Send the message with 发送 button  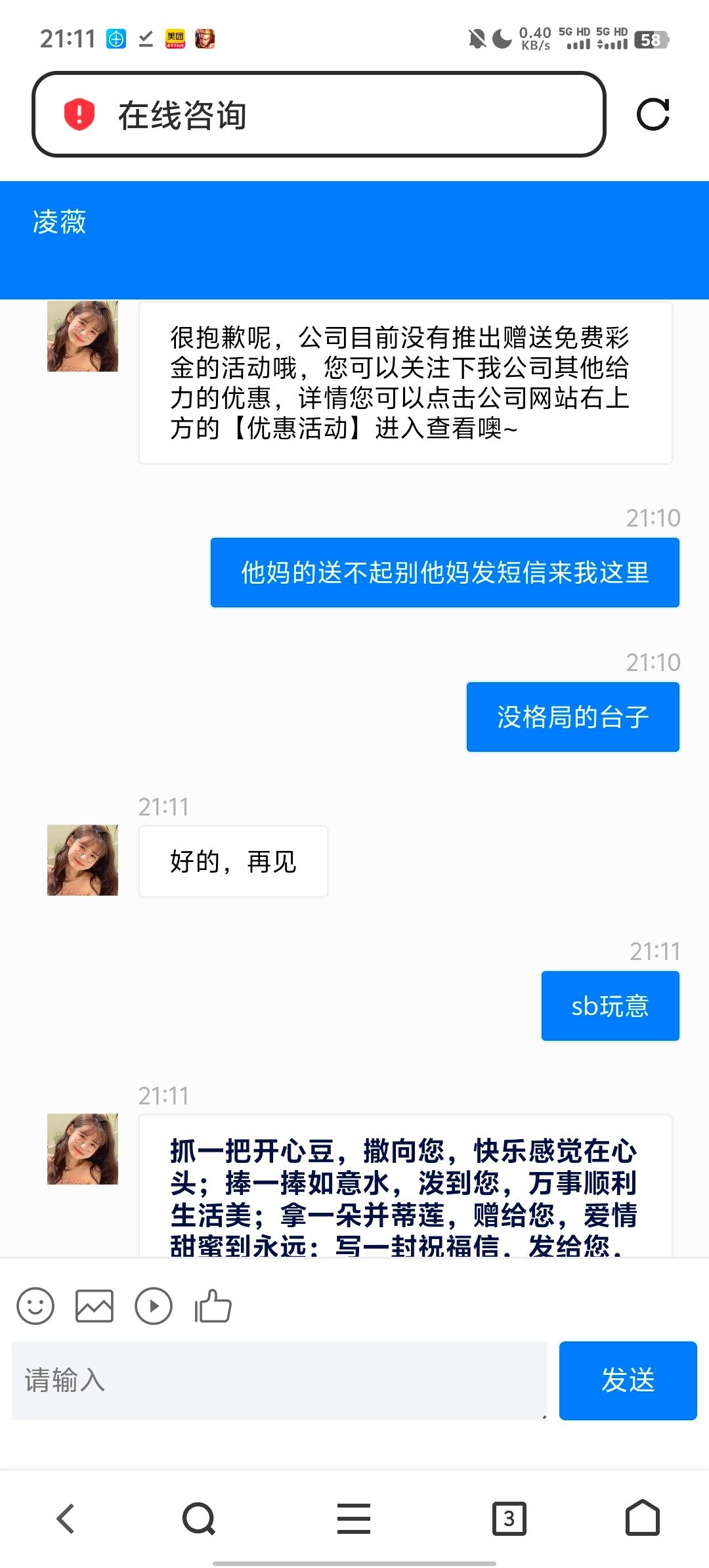(628, 1380)
